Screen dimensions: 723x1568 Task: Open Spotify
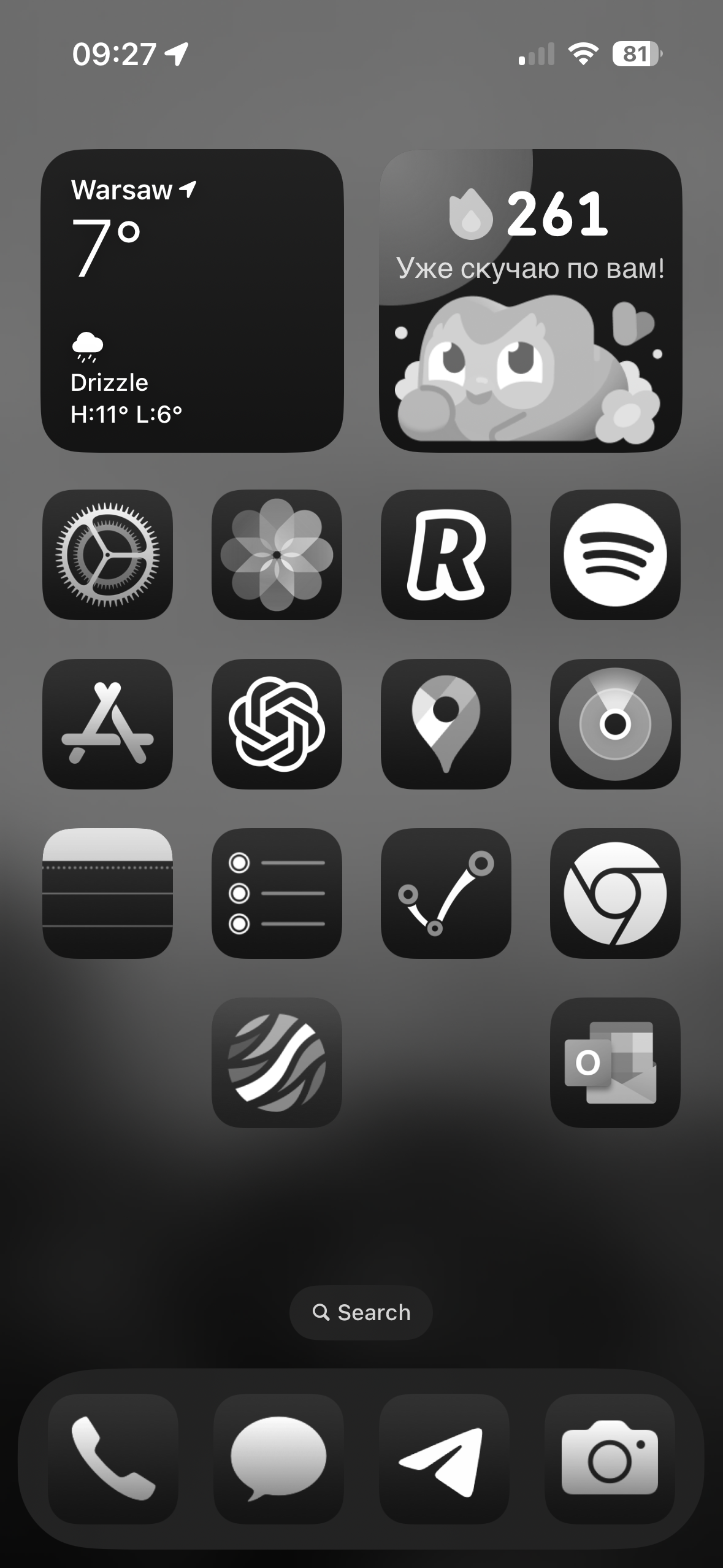615,555
